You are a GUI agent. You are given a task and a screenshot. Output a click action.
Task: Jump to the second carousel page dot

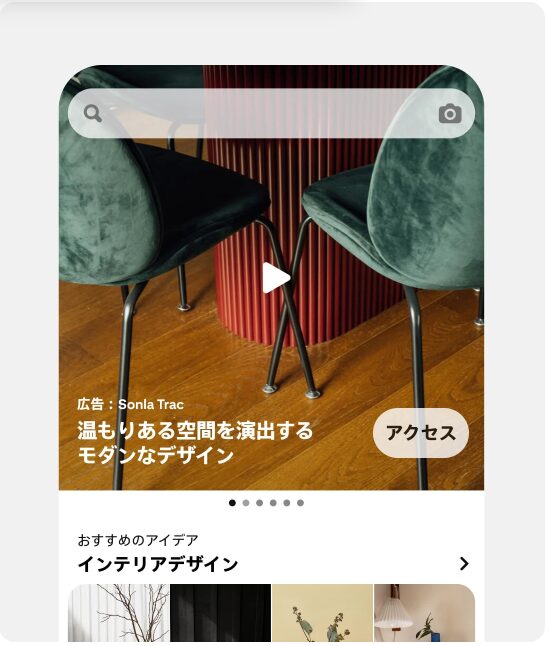coord(246,503)
